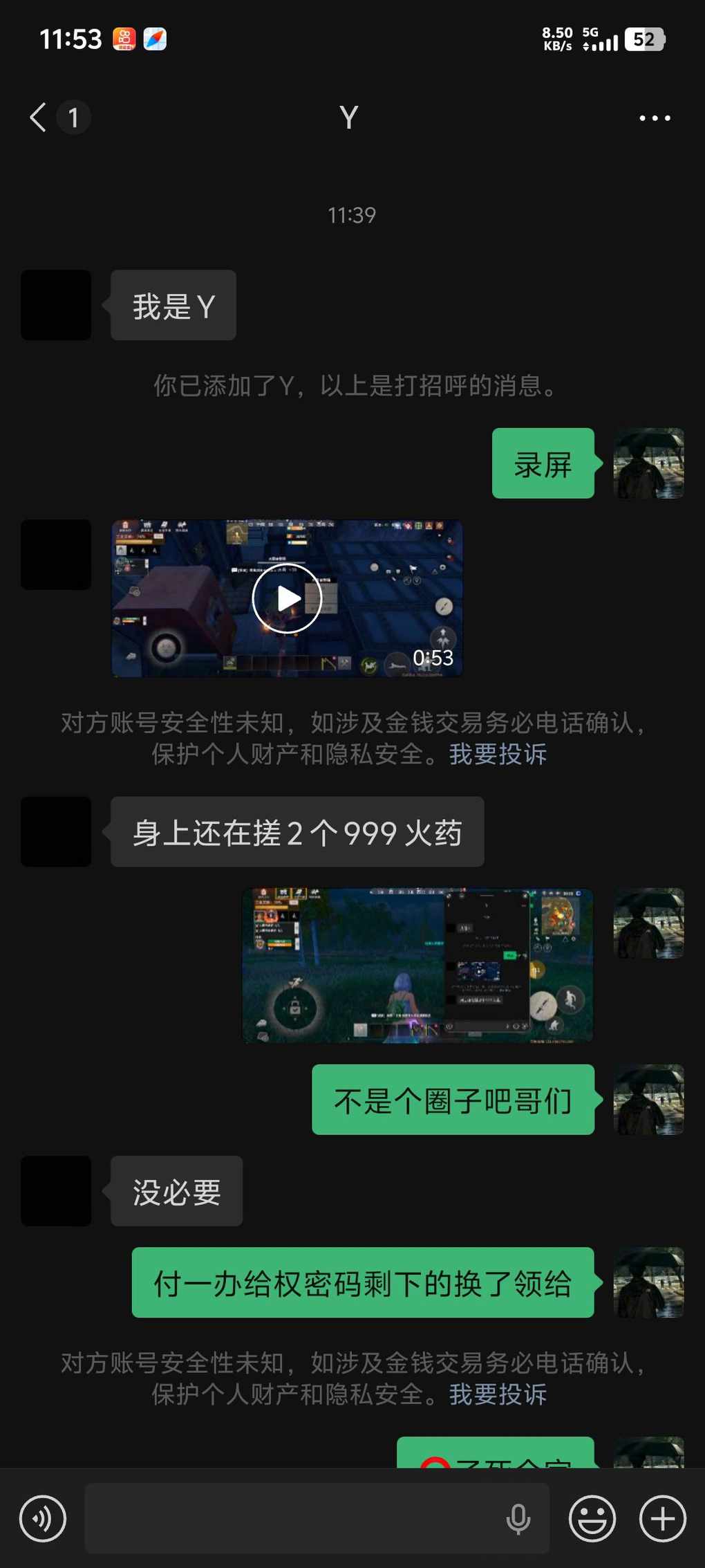Image resolution: width=705 pixels, height=1568 pixels.
Task: Play the 0:53 video message
Action: [x=287, y=599]
